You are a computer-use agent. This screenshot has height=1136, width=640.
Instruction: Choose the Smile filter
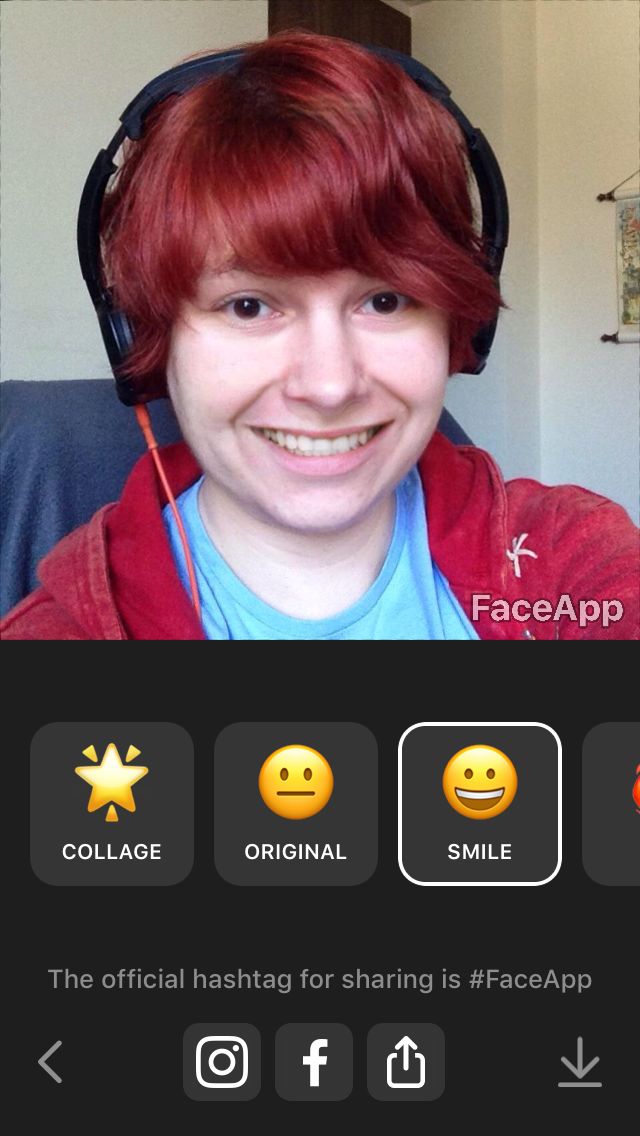point(480,803)
